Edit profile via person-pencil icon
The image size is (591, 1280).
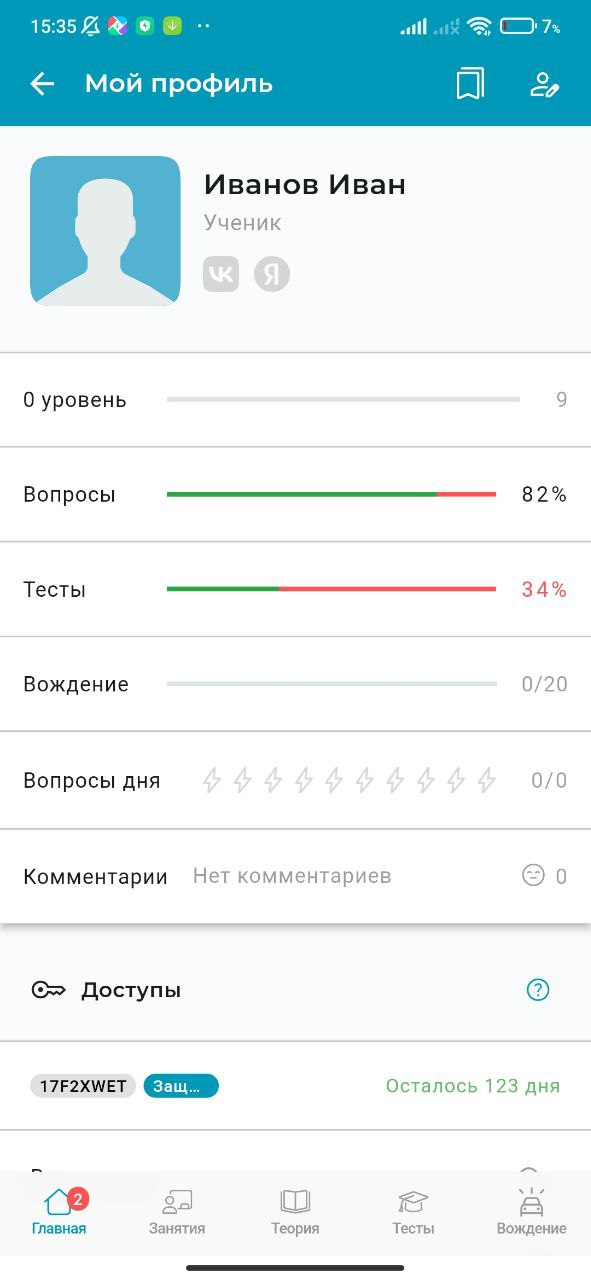click(544, 84)
